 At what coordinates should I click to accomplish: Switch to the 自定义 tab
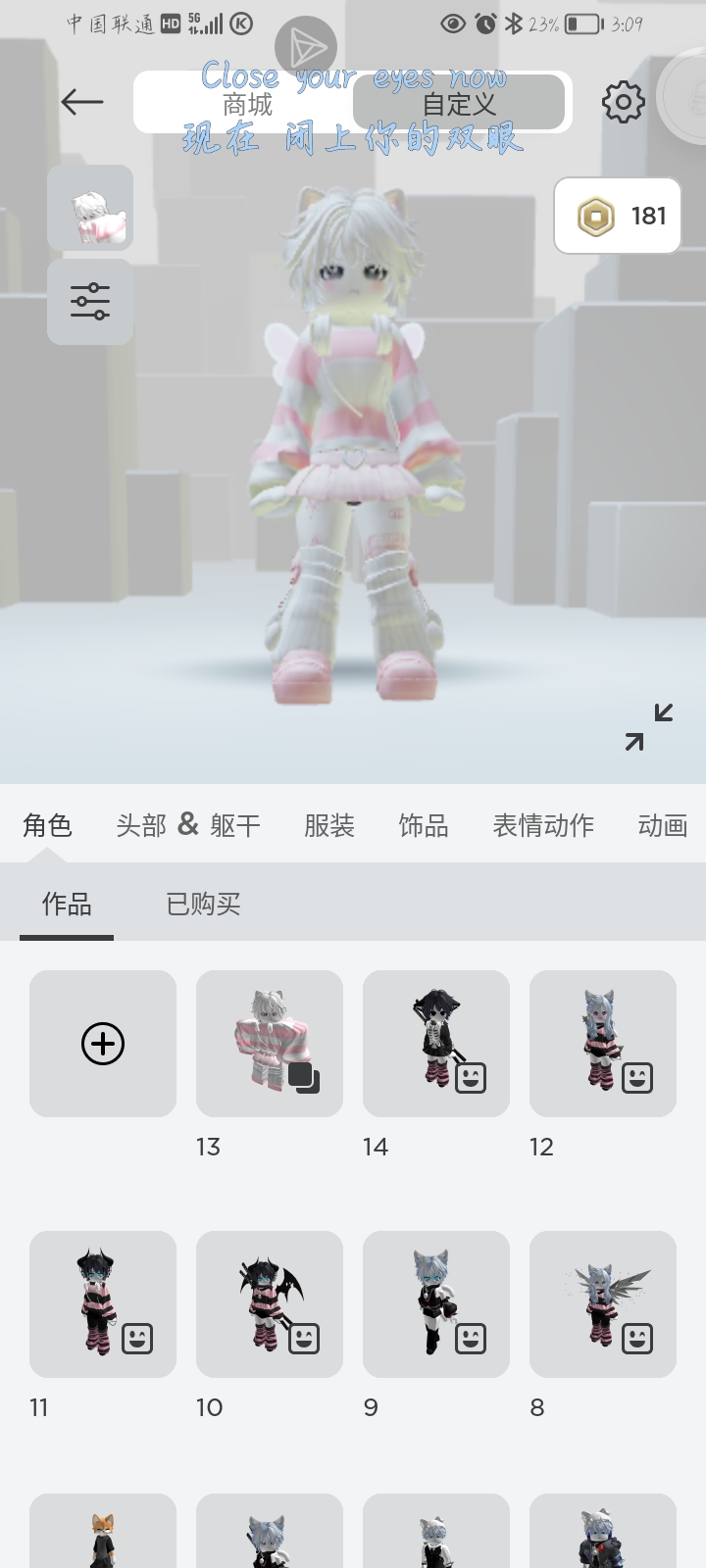(x=459, y=103)
